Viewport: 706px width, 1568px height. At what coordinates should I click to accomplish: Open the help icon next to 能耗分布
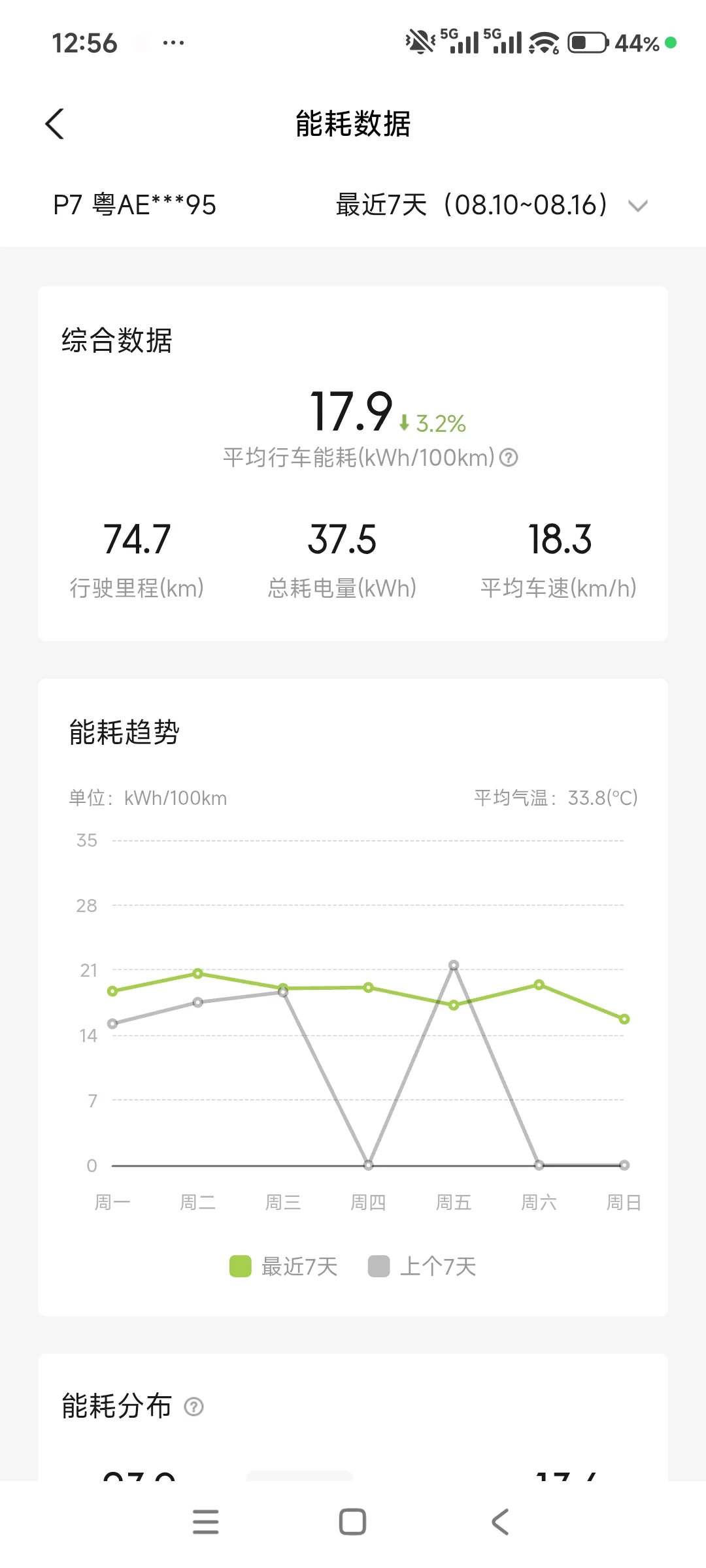tap(194, 1407)
